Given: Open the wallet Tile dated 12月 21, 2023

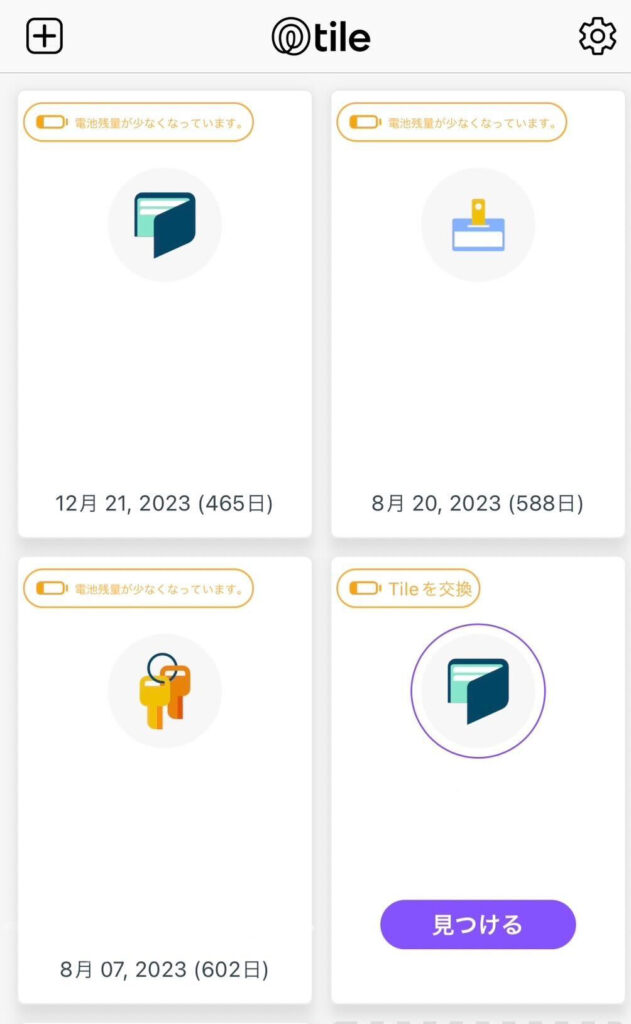Looking at the screenshot, I should click(165, 314).
